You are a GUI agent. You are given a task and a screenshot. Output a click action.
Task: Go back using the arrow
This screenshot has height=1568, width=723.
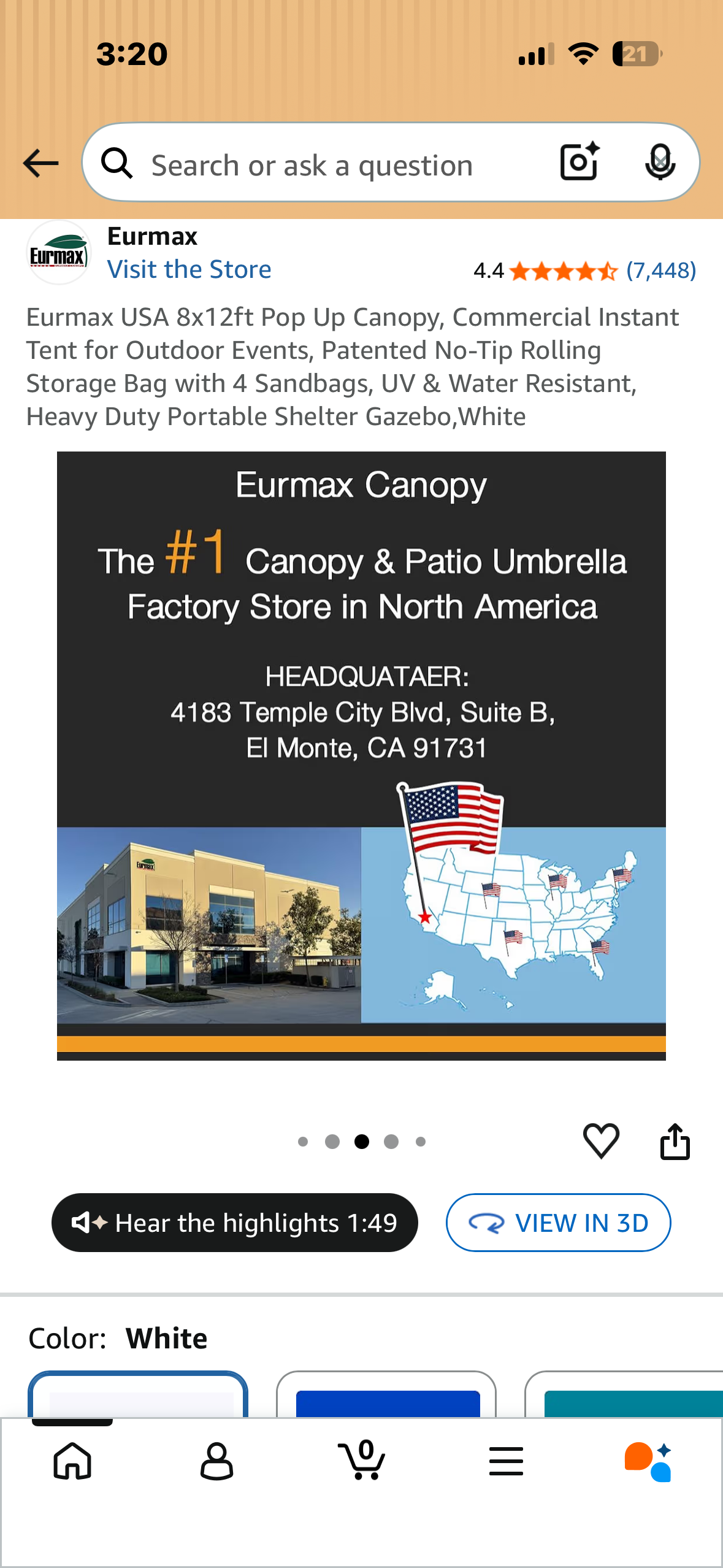pos(40,163)
